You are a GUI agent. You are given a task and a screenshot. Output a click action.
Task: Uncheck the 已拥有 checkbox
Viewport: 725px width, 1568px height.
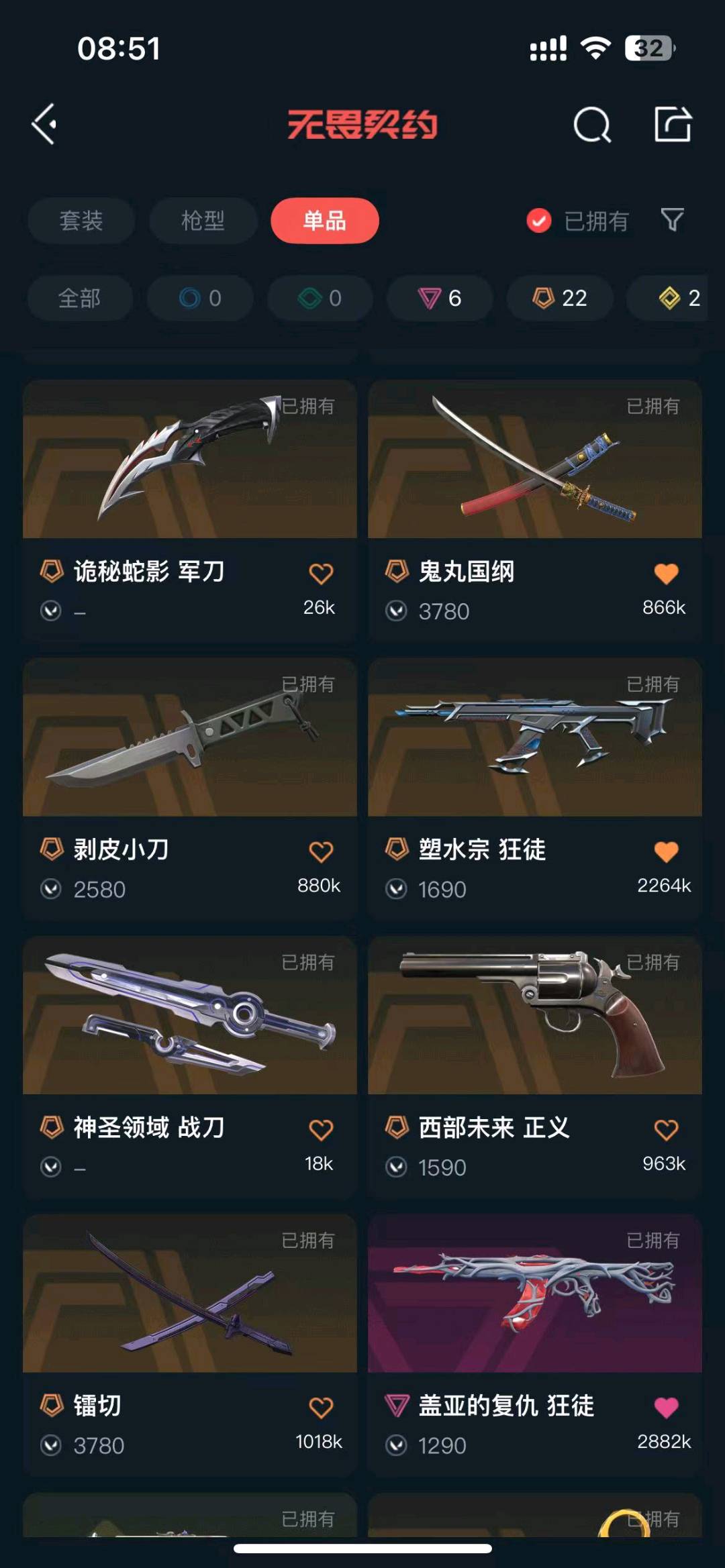(538, 221)
